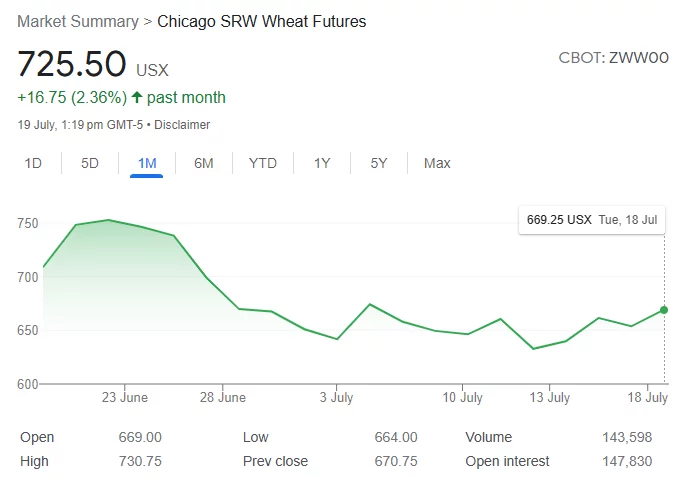Show the Max time range
680x479 pixels.
437,163
